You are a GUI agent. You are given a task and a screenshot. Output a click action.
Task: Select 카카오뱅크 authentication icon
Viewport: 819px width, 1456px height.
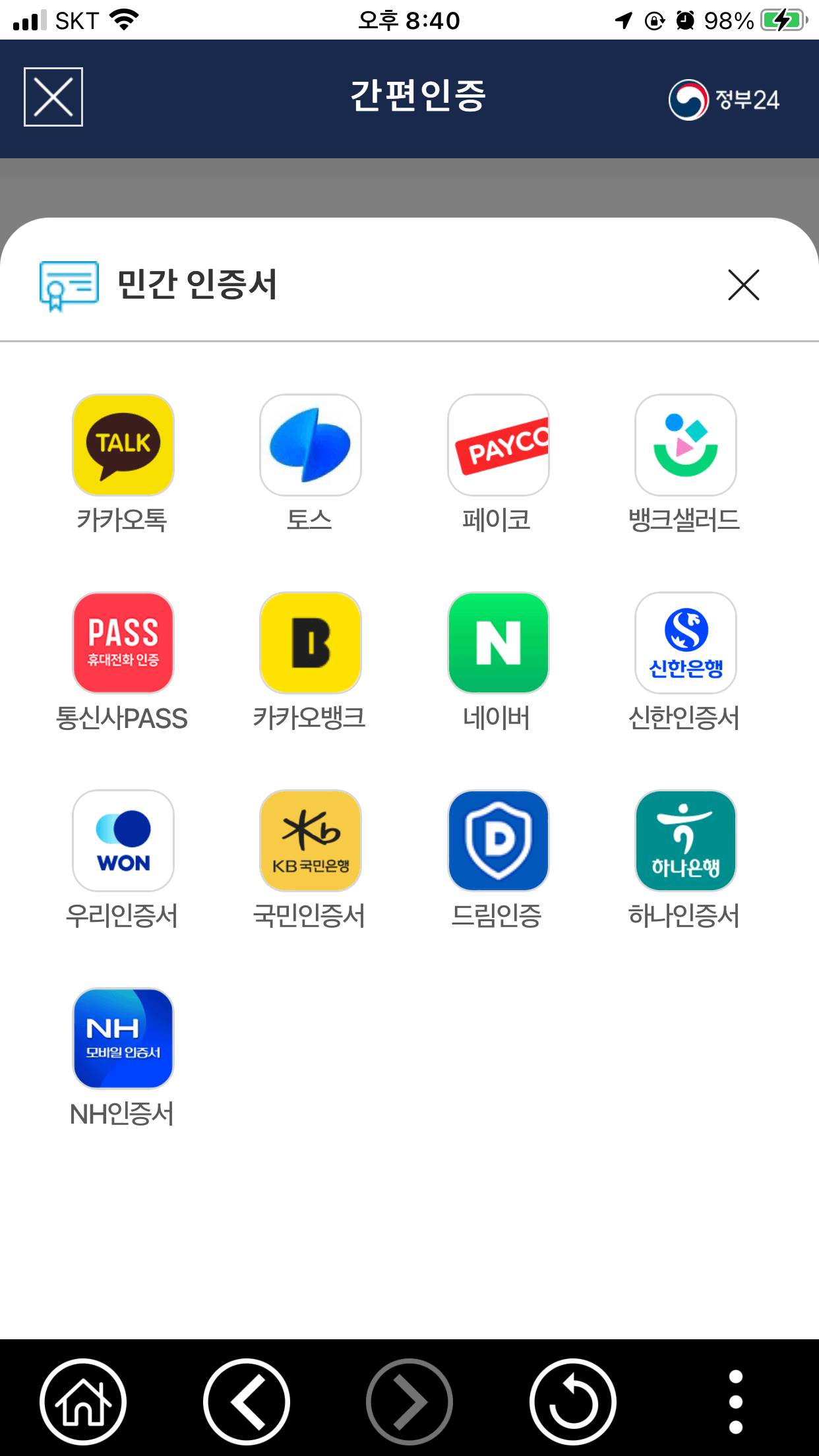coord(310,642)
